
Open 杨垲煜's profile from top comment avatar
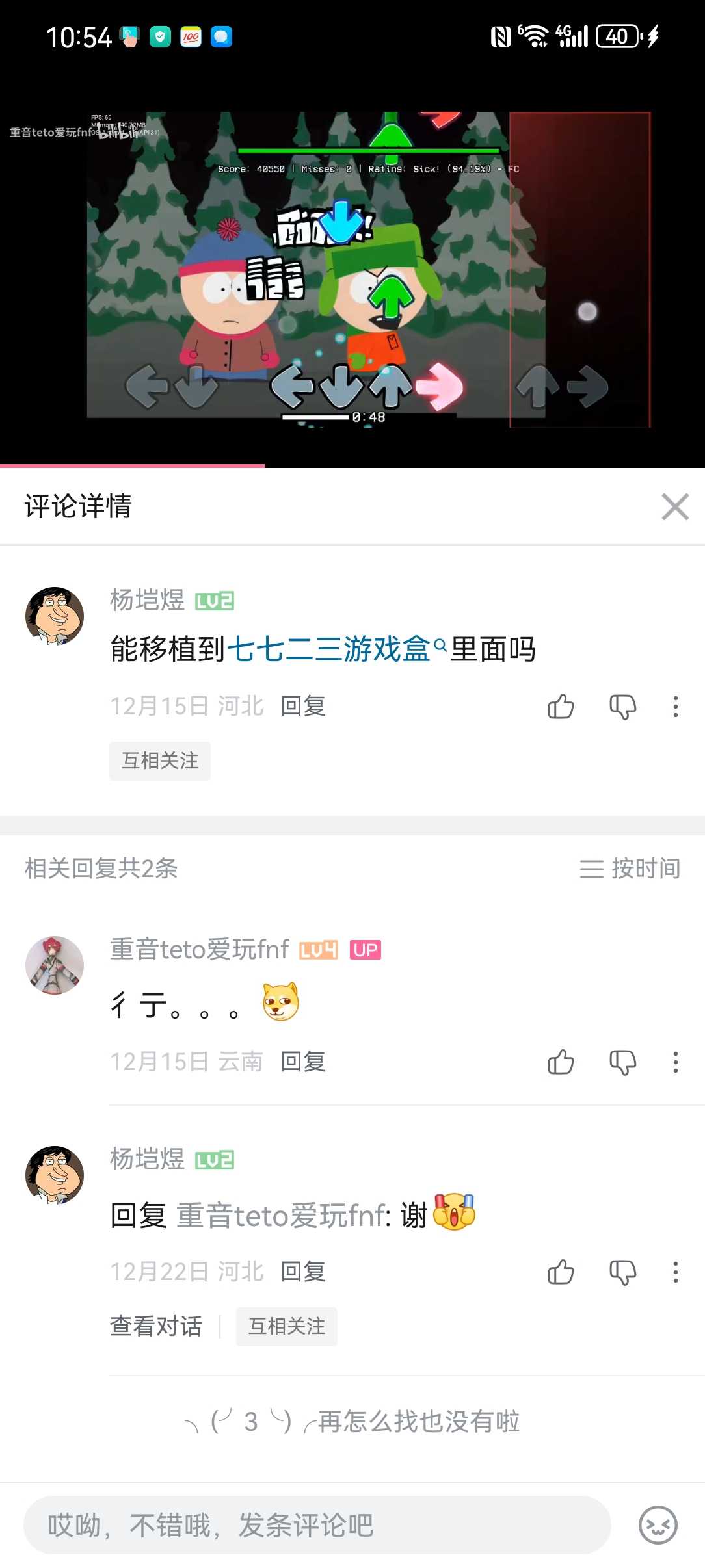[55, 616]
